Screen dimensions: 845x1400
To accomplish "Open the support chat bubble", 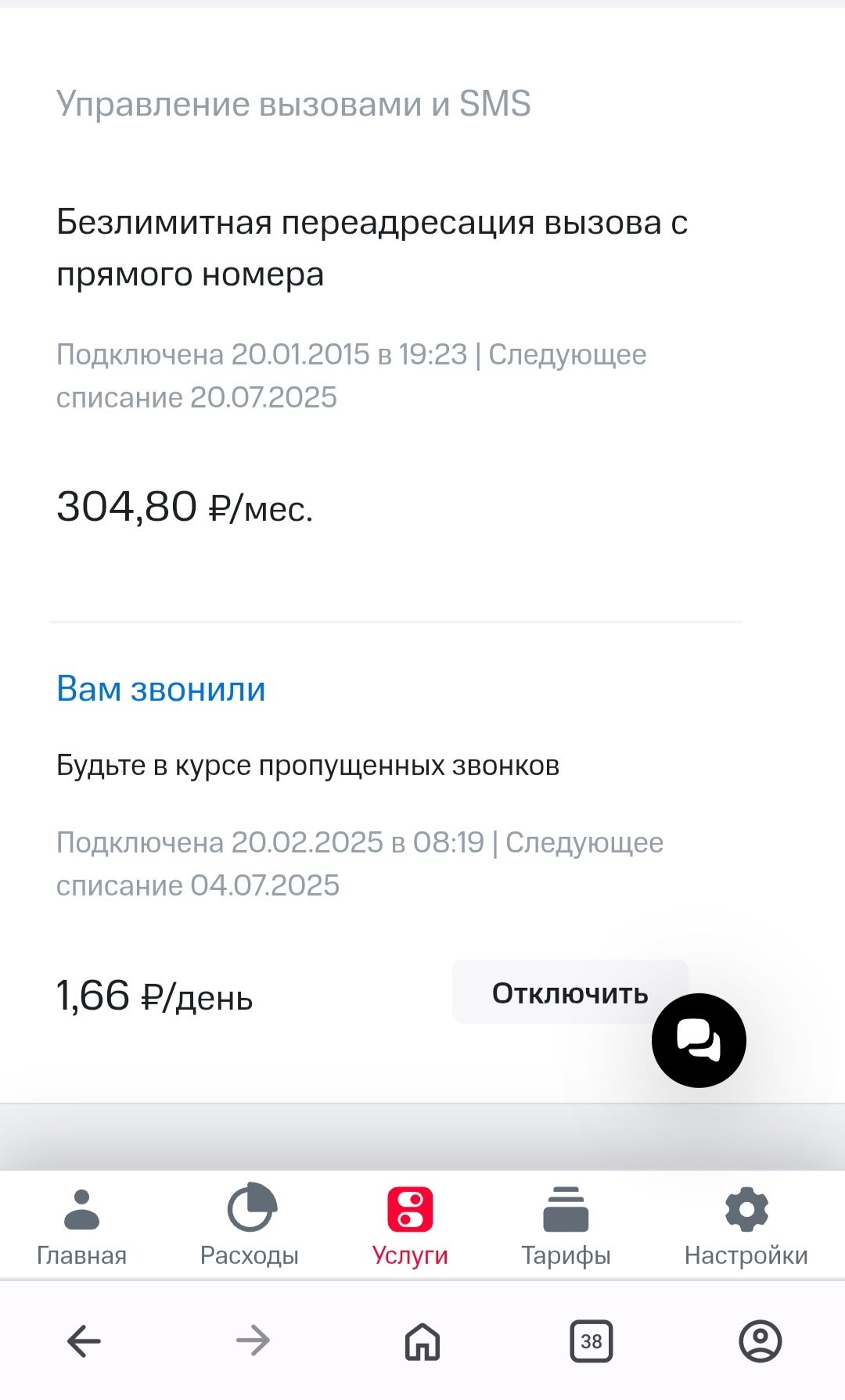I will pos(698,1040).
